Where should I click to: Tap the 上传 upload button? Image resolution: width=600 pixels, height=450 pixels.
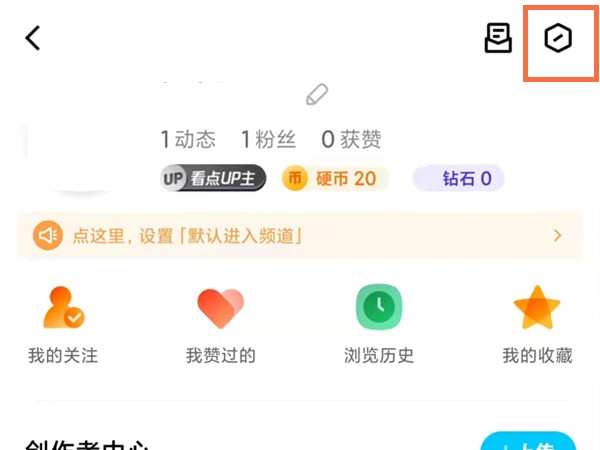point(528,442)
